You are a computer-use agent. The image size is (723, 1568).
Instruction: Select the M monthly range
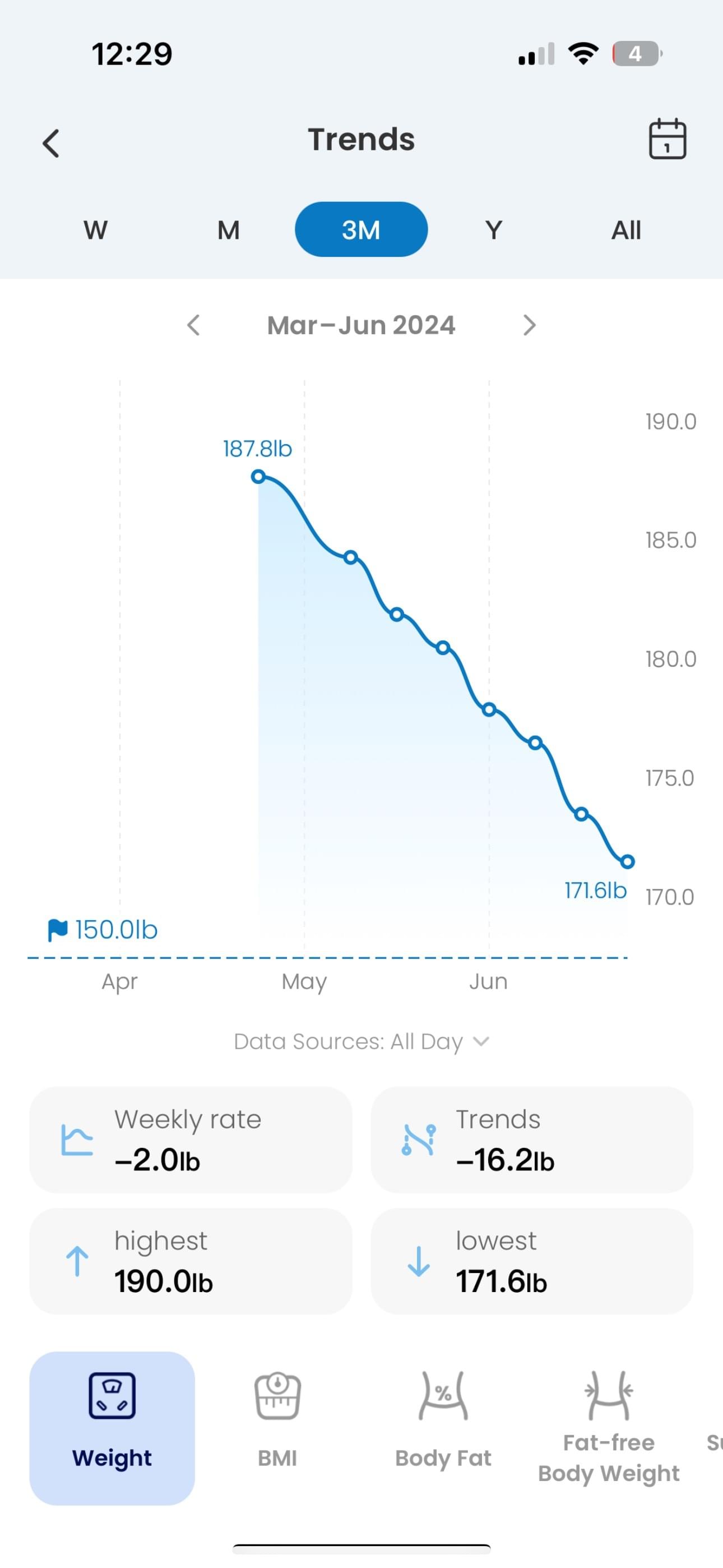click(x=228, y=230)
